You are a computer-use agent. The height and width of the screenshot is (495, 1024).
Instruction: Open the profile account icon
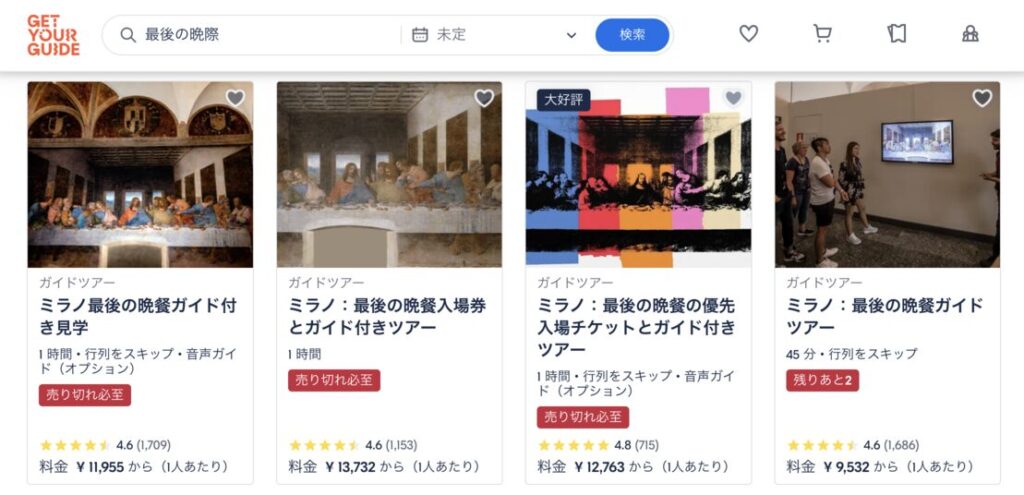pyautogui.click(x=969, y=34)
